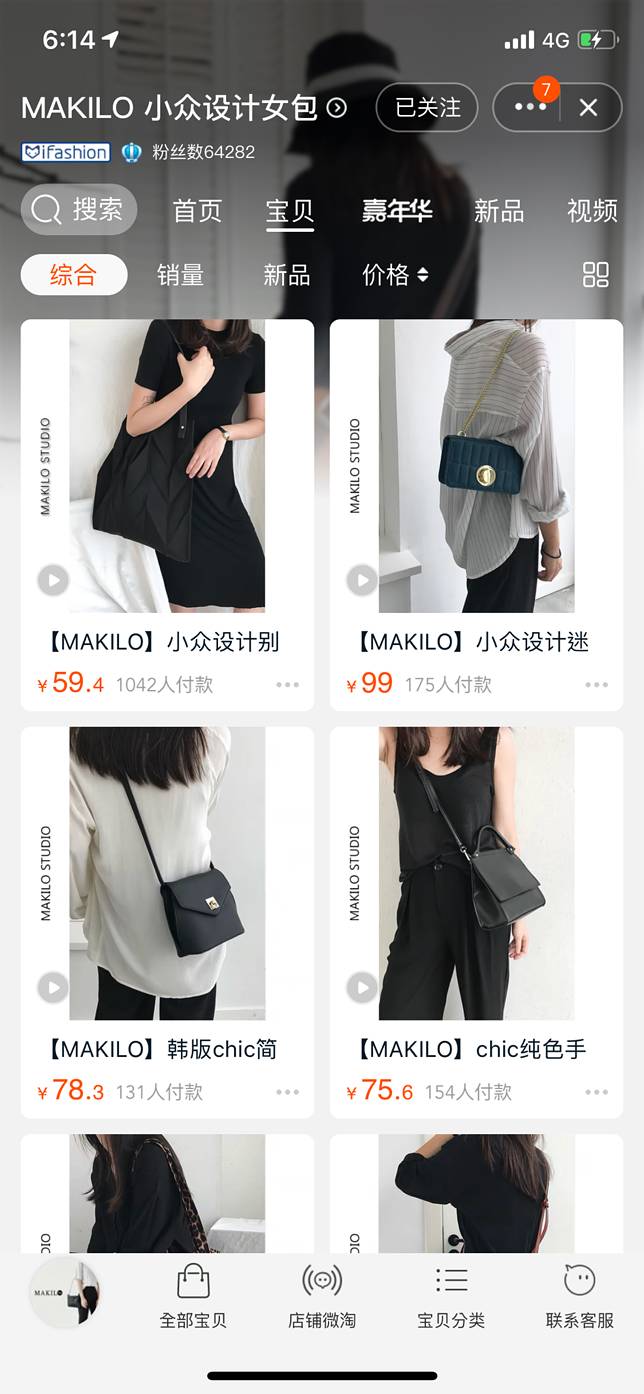Open the 搜索 search box
This screenshot has height=1394, width=644.
pos(79,210)
